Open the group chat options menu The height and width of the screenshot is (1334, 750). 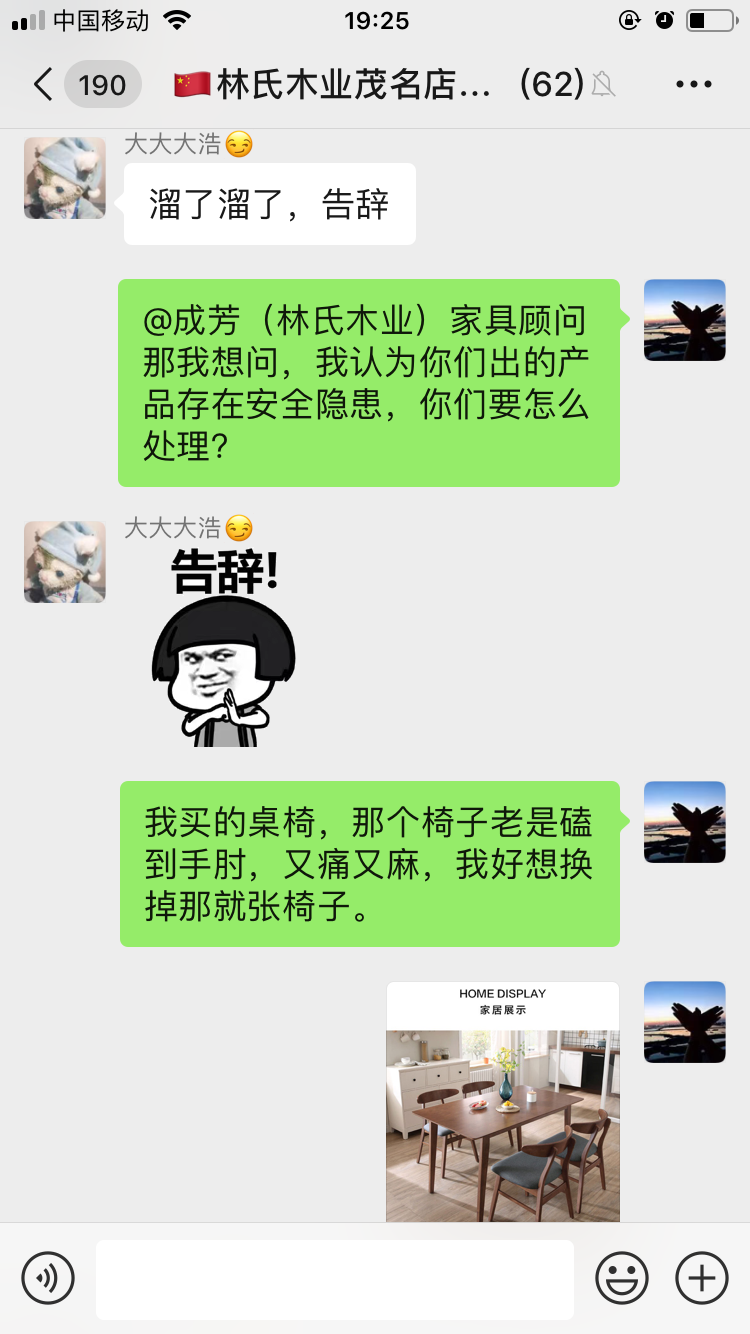(x=693, y=85)
